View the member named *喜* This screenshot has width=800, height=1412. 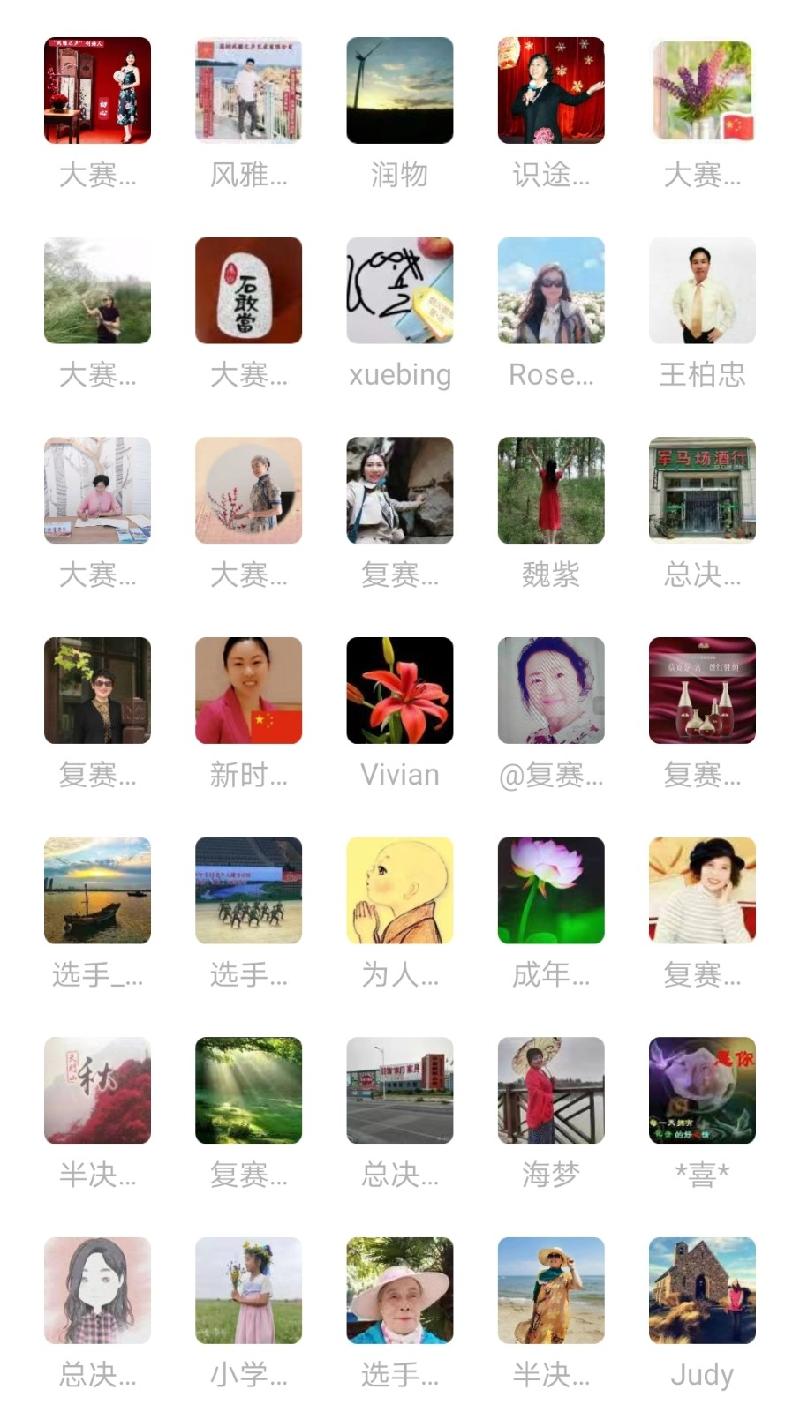702,1091
